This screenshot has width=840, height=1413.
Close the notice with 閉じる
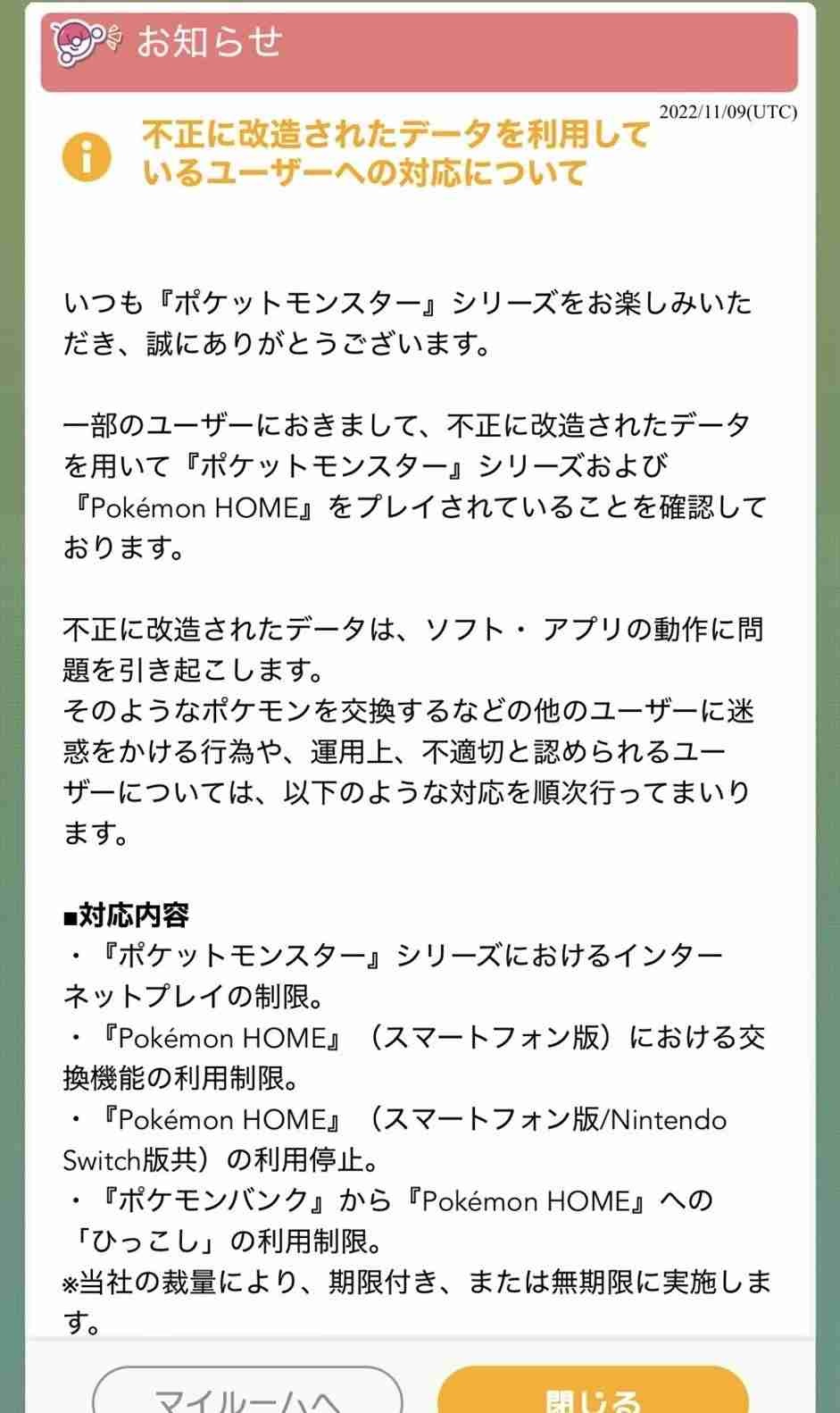tap(593, 1392)
